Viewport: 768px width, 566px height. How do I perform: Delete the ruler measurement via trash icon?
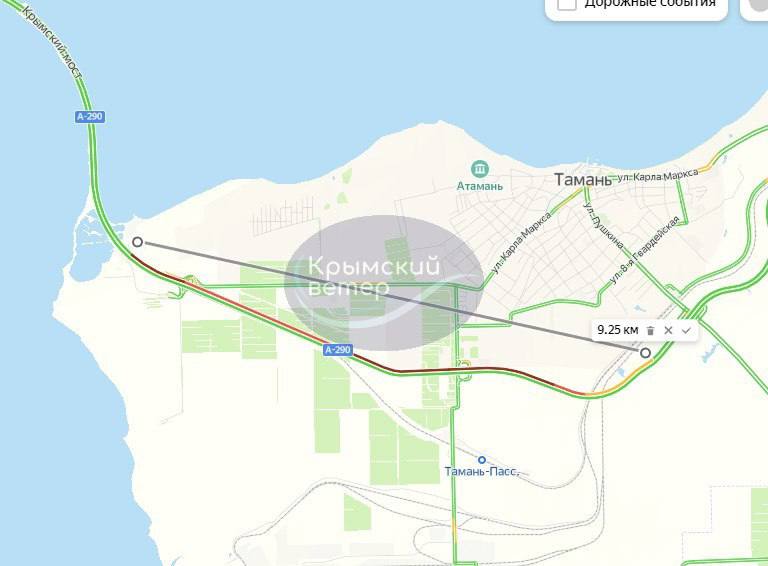point(650,330)
